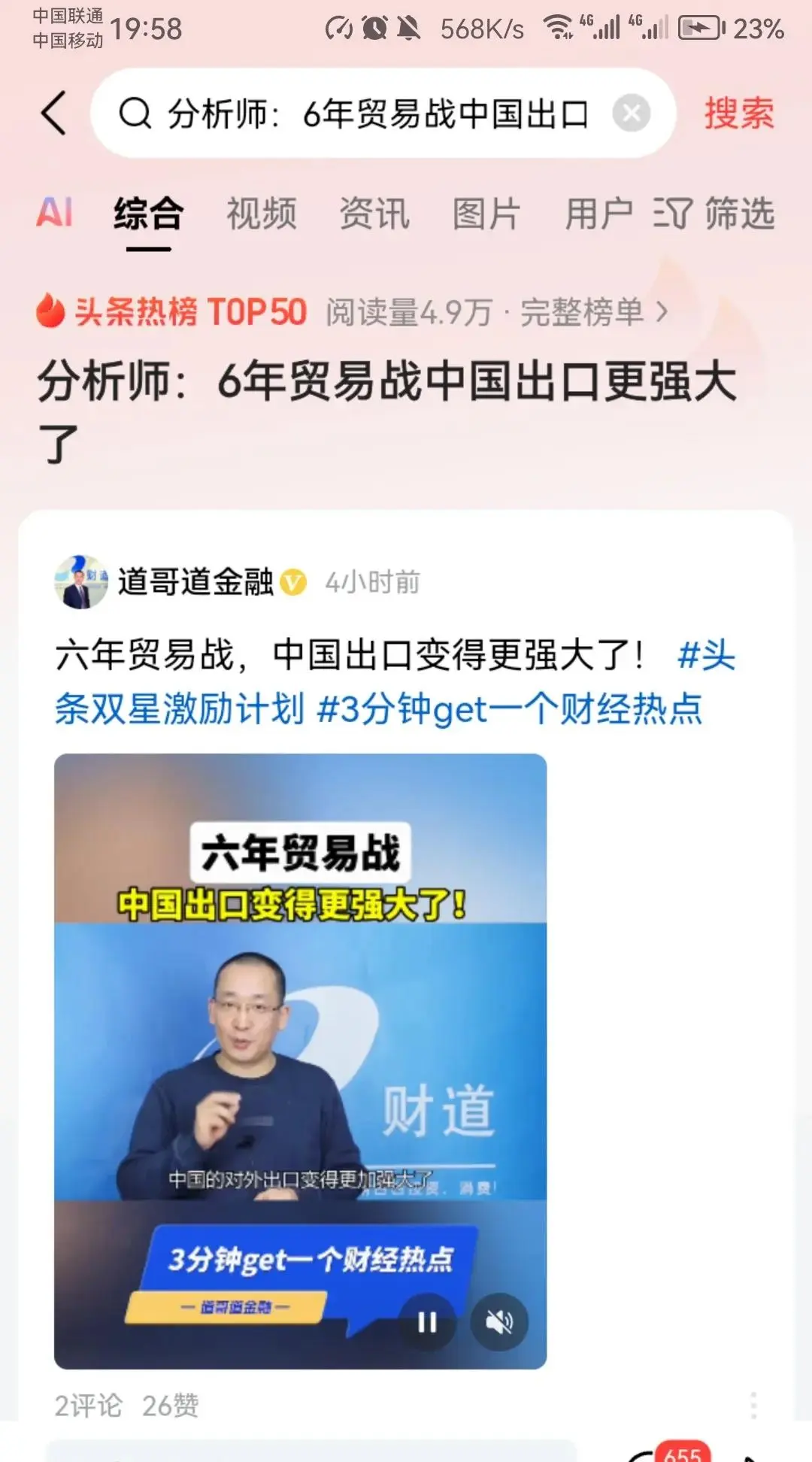Image resolution: width=812 pixels, height=1462 pixels.
Task: Open the trade war video post
Action: click(300, 1061)
